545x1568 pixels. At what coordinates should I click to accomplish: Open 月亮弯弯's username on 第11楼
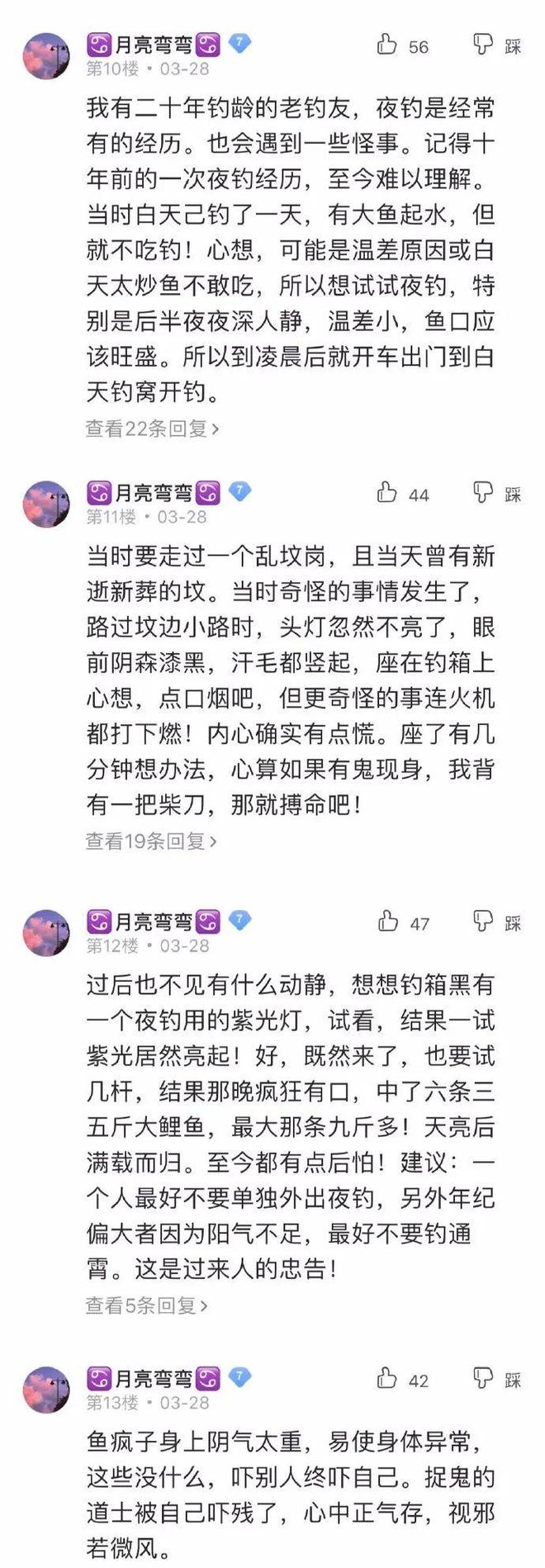154,493
